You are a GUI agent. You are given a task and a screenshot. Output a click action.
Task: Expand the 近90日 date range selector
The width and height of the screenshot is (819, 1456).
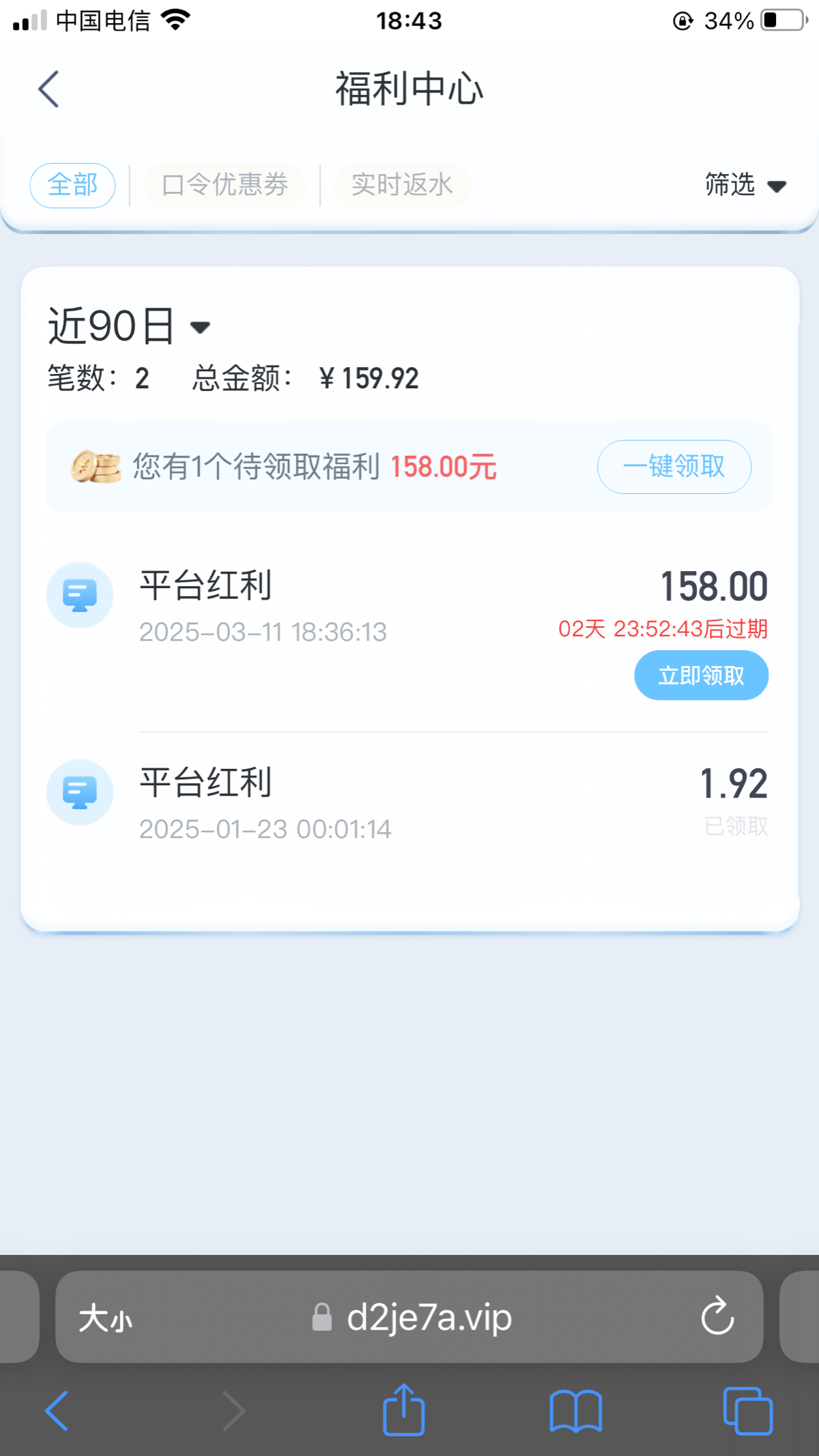click(x=129, y=326)
